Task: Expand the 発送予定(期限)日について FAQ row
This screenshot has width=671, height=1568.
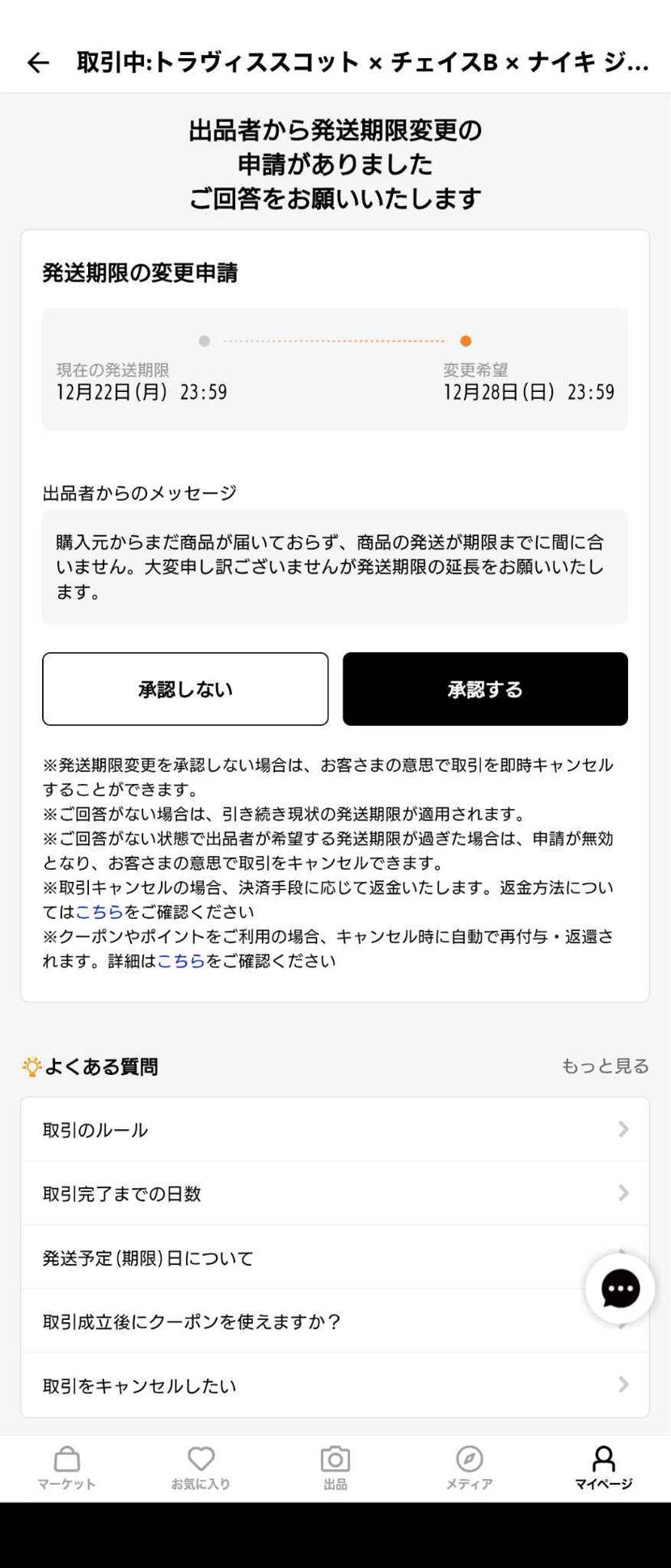Action: 335,1258
